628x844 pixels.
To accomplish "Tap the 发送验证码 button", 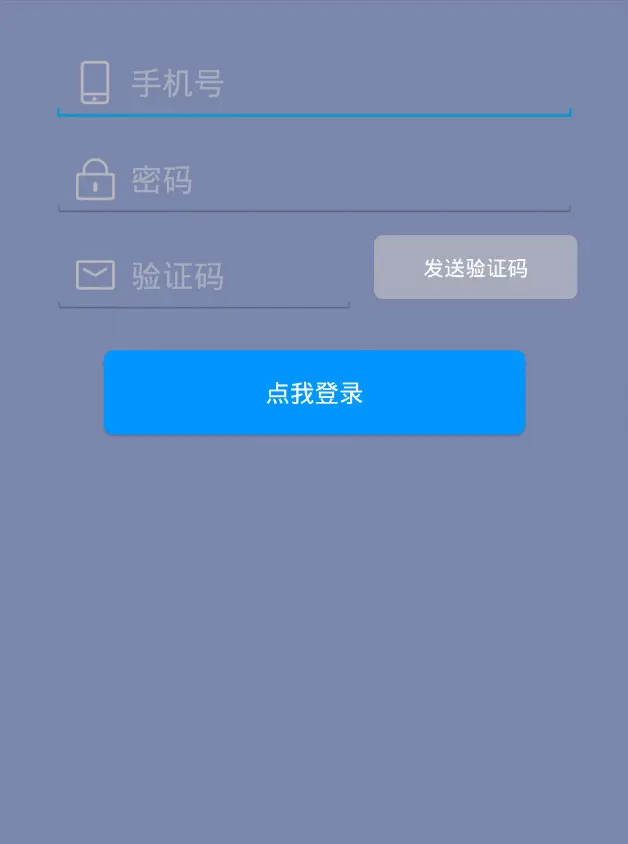I will (x=475, y=267).
